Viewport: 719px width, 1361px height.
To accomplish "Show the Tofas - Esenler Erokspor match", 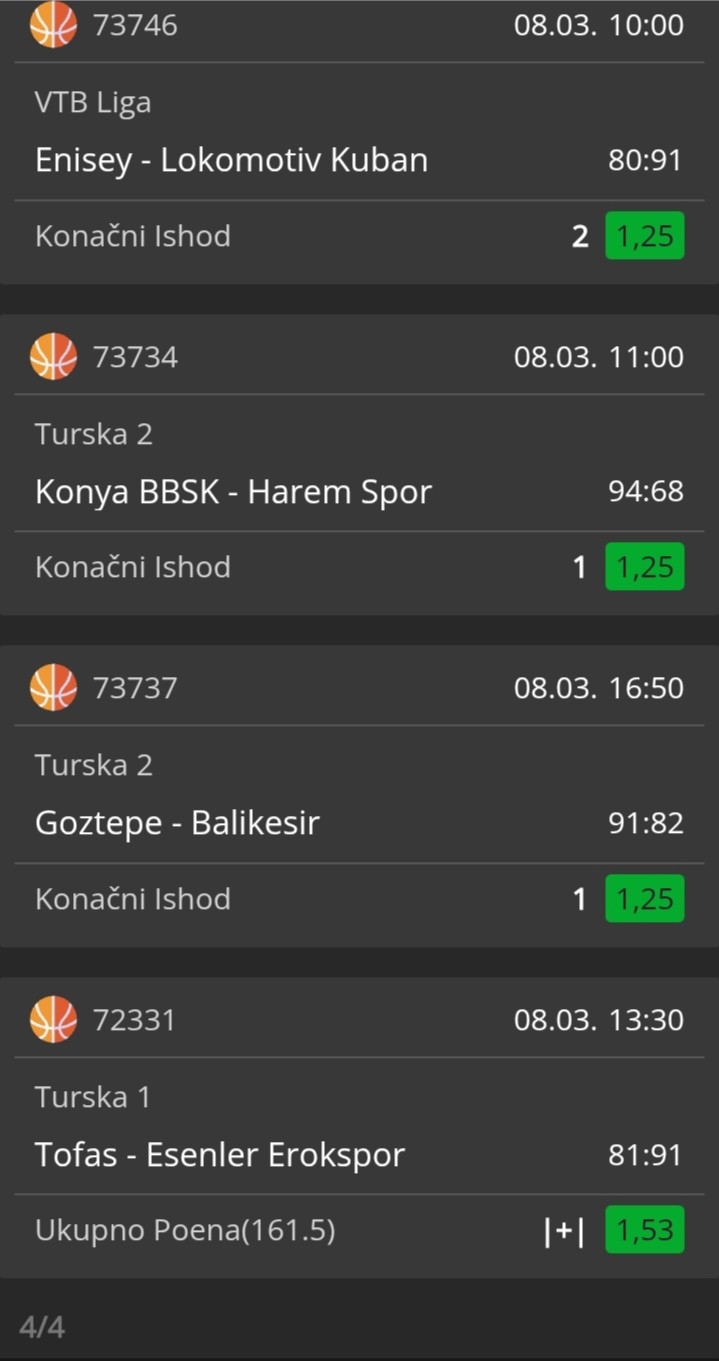I will (x=220, y=1155).
